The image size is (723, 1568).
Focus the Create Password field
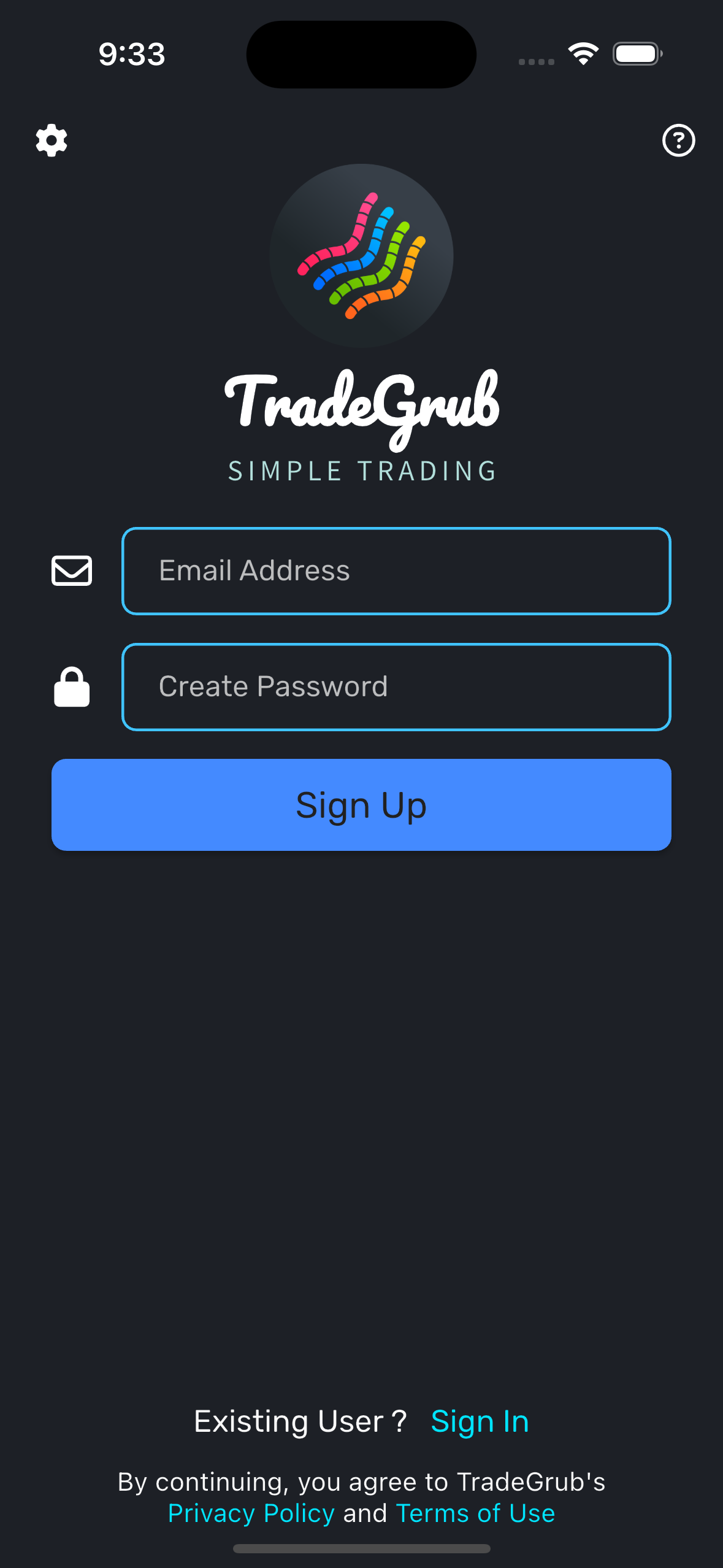click(x=396, y=687)
